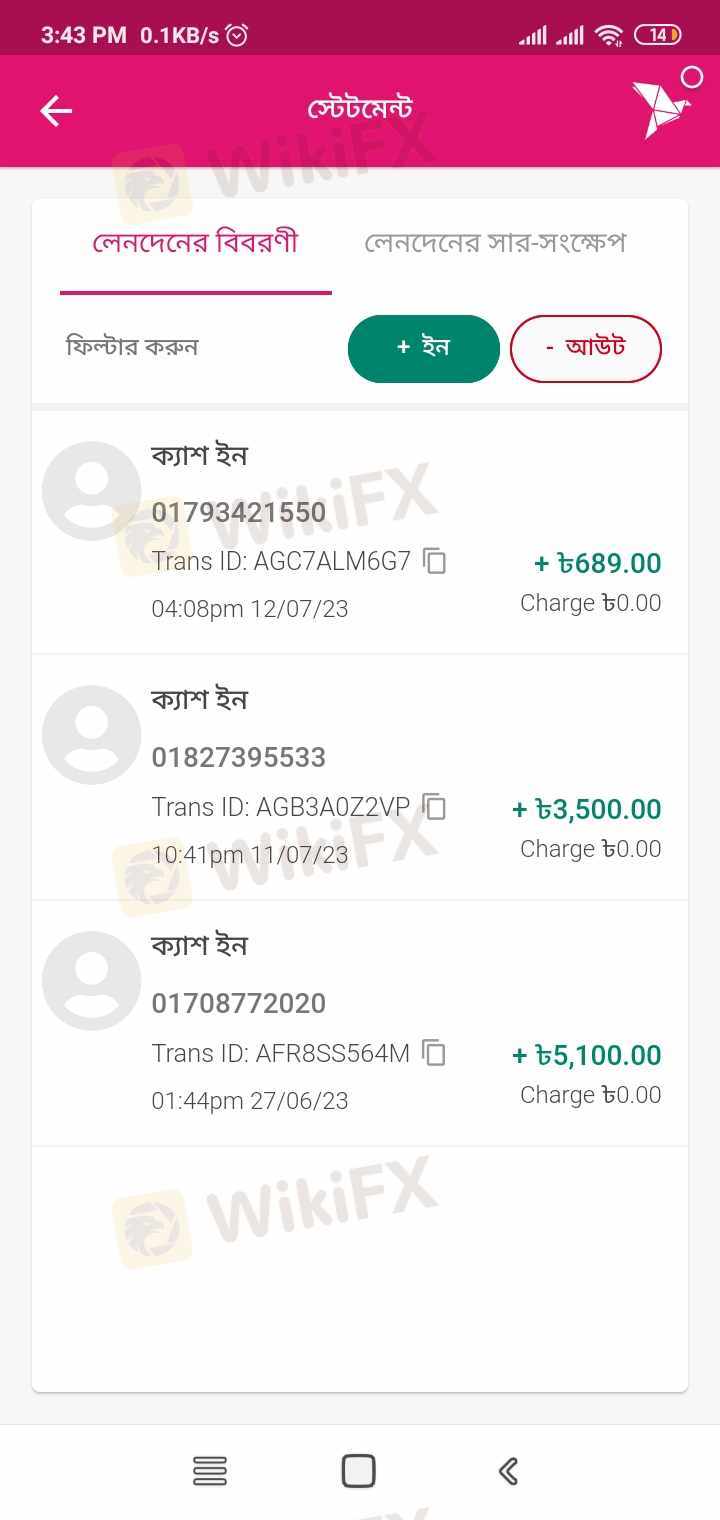Open recent apps from the navigation bar
This screenshot has width=720, height=1520.
tap(210, 1471)
